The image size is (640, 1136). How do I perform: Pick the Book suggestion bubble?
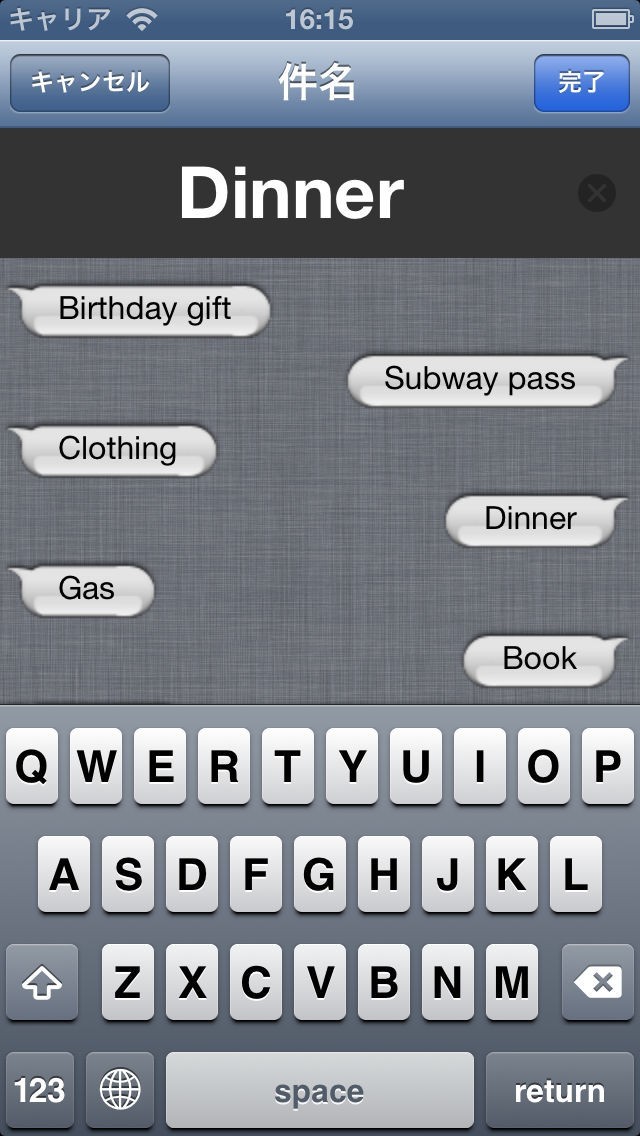click(540, 660)
